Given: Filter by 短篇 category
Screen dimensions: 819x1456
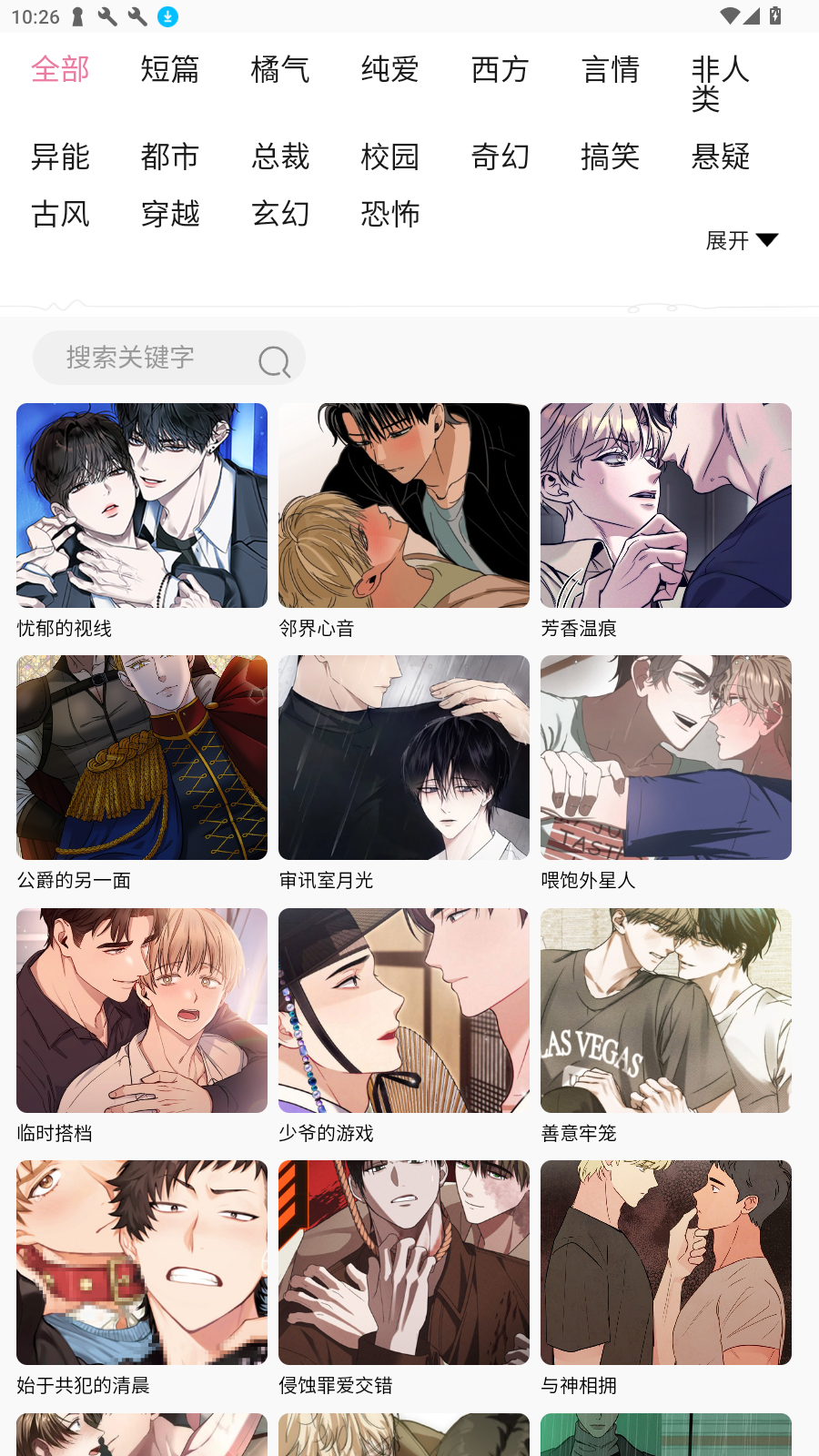Looking at the screenshot, I should coord(170,69).
